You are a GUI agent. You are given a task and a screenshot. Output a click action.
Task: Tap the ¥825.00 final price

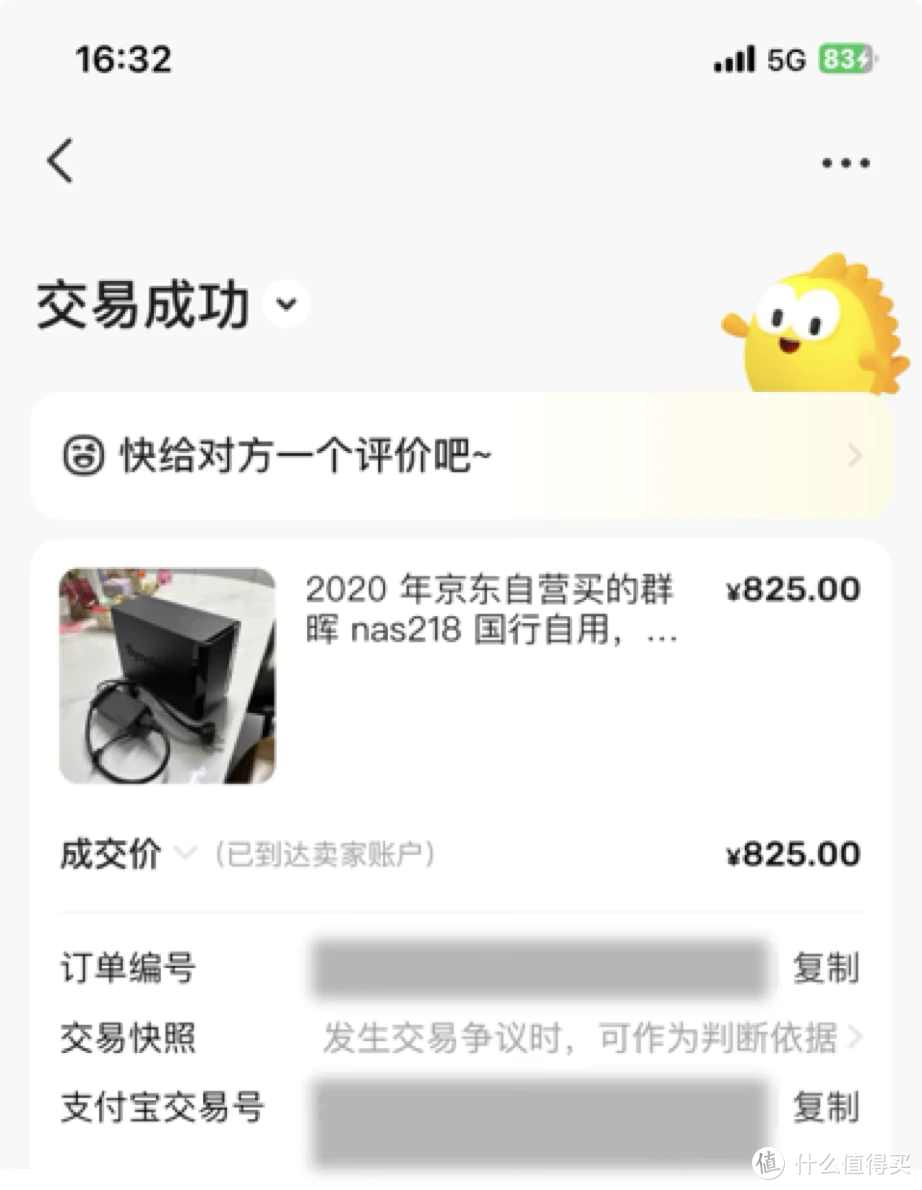pyautogui.click(x=793, y=853)
